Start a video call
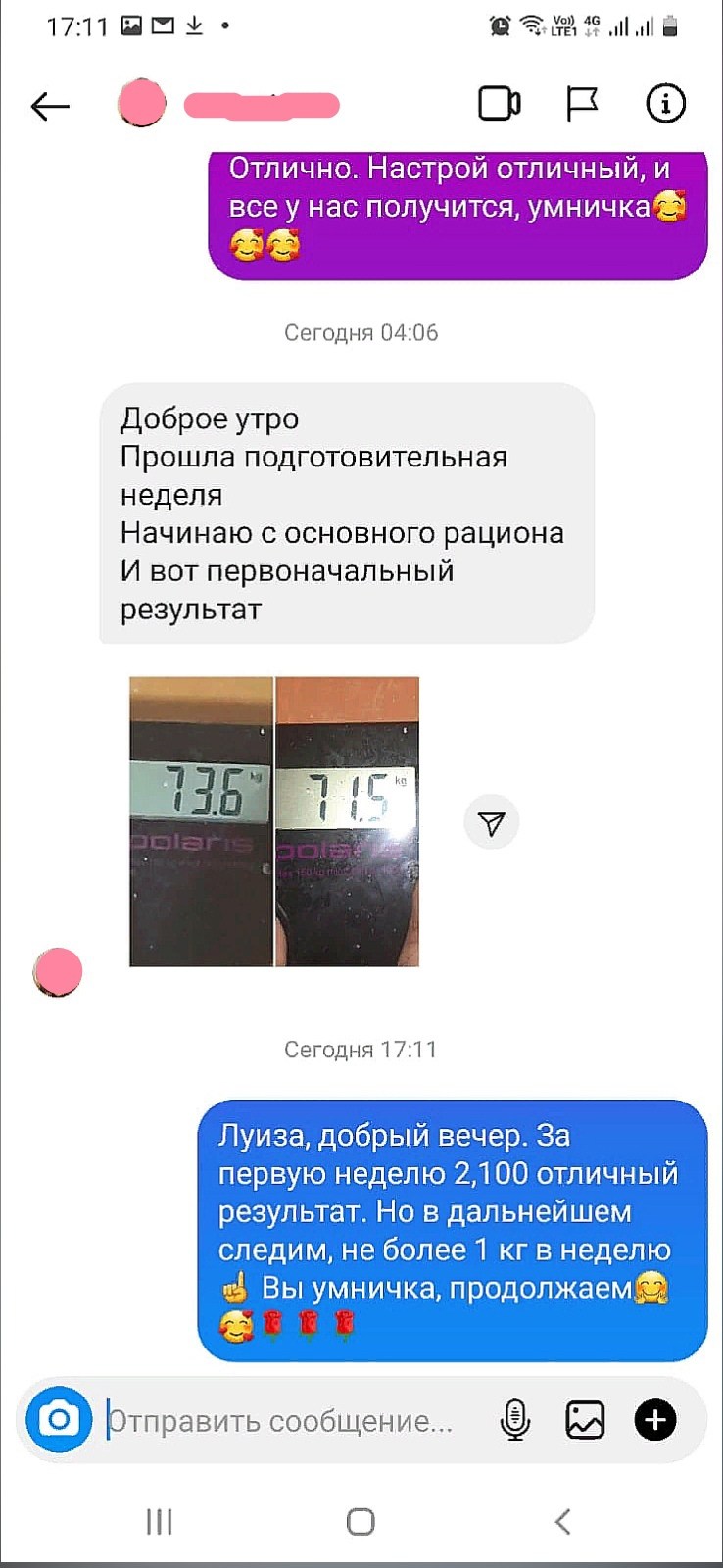 click(x=499, y=104)
